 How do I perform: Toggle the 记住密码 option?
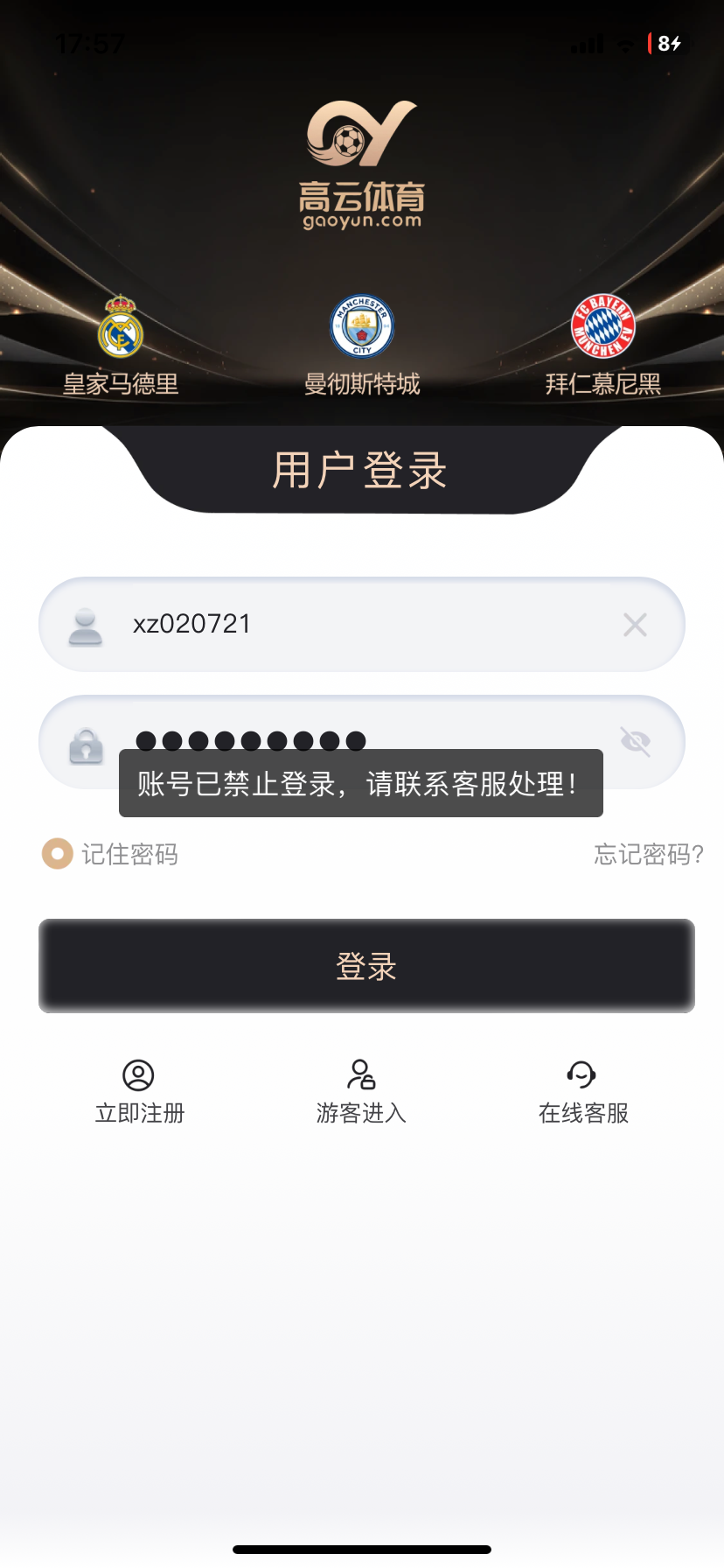58,854
